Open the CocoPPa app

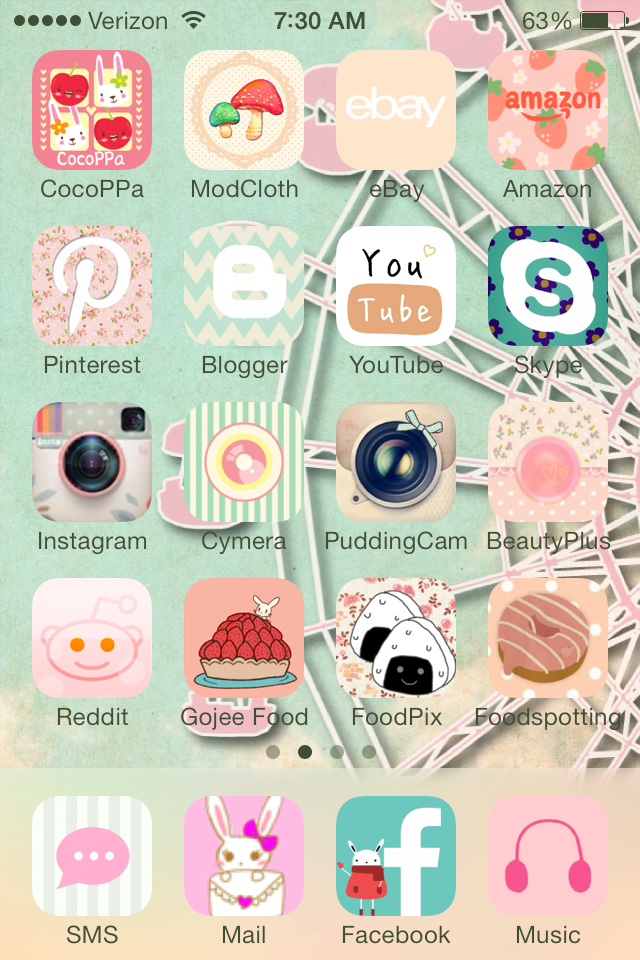point(92,110)
